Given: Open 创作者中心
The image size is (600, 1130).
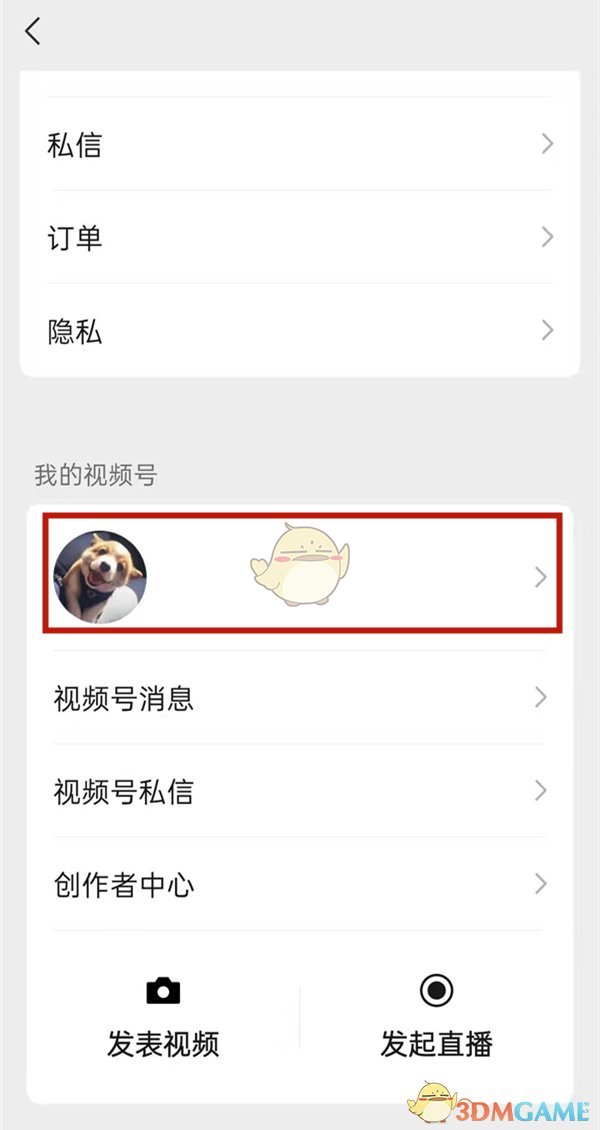Looking at the screenshot, I should tap(299, 884).
